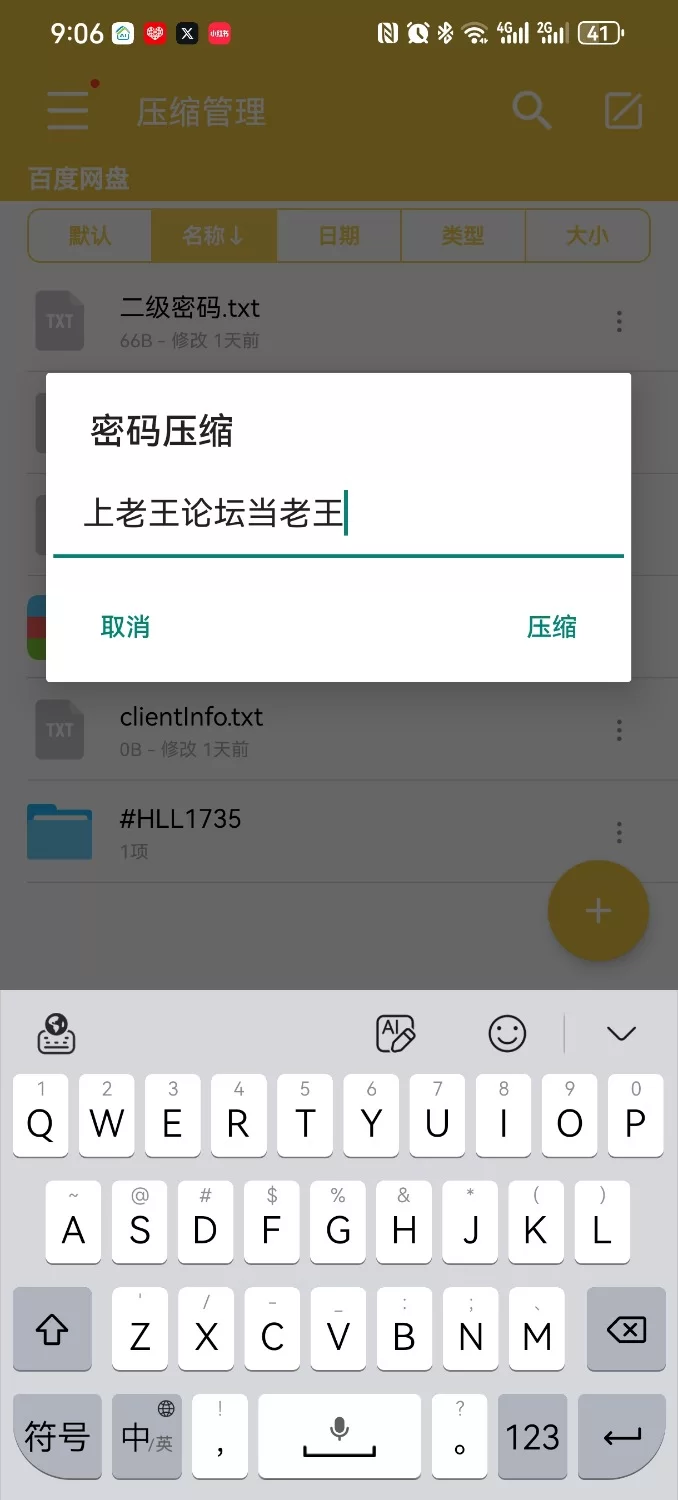Open the AI writing tool on keyboard
Image resolution: width=678 pixels, height=1500 pixels.
click(395, 1033)
